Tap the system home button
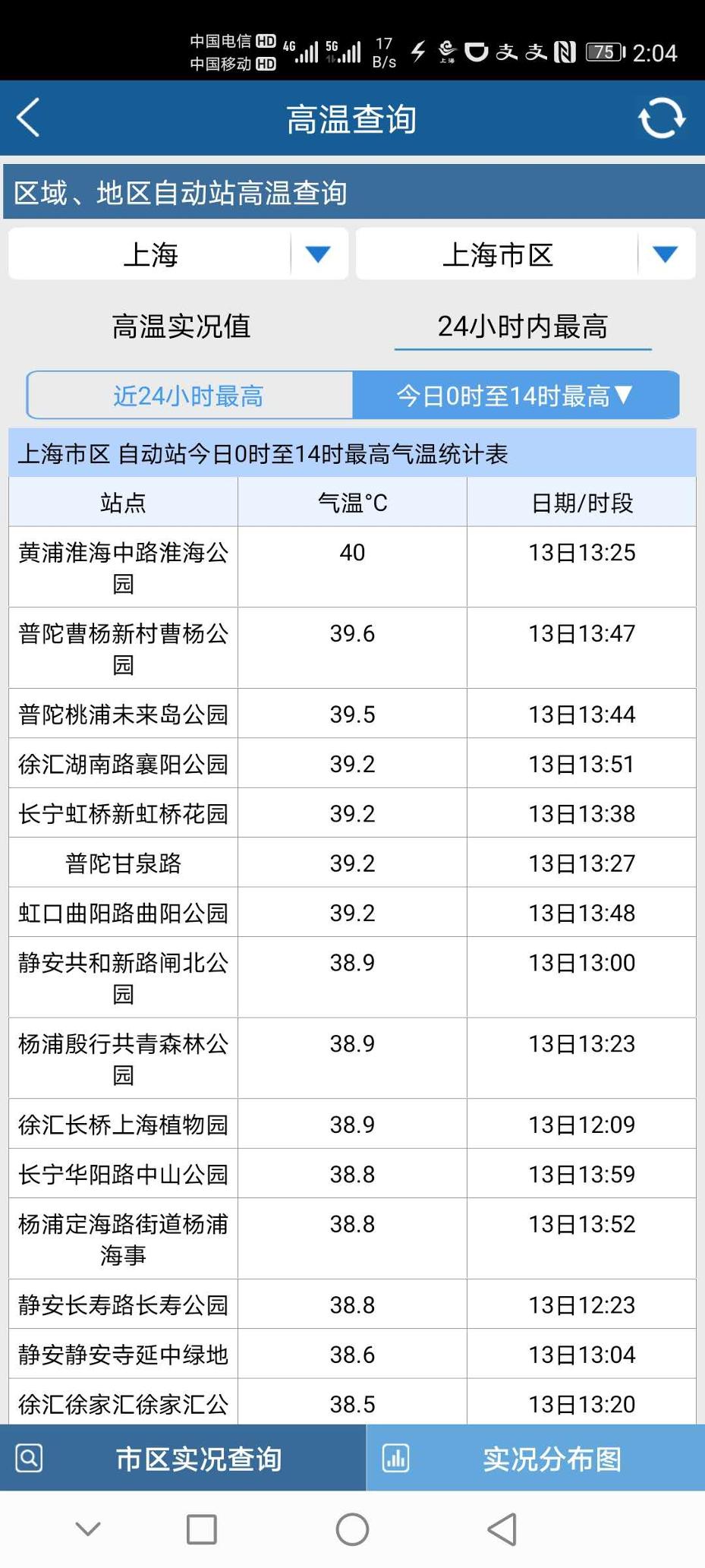Viewport: 705px width, 1568px height. 352,1529
